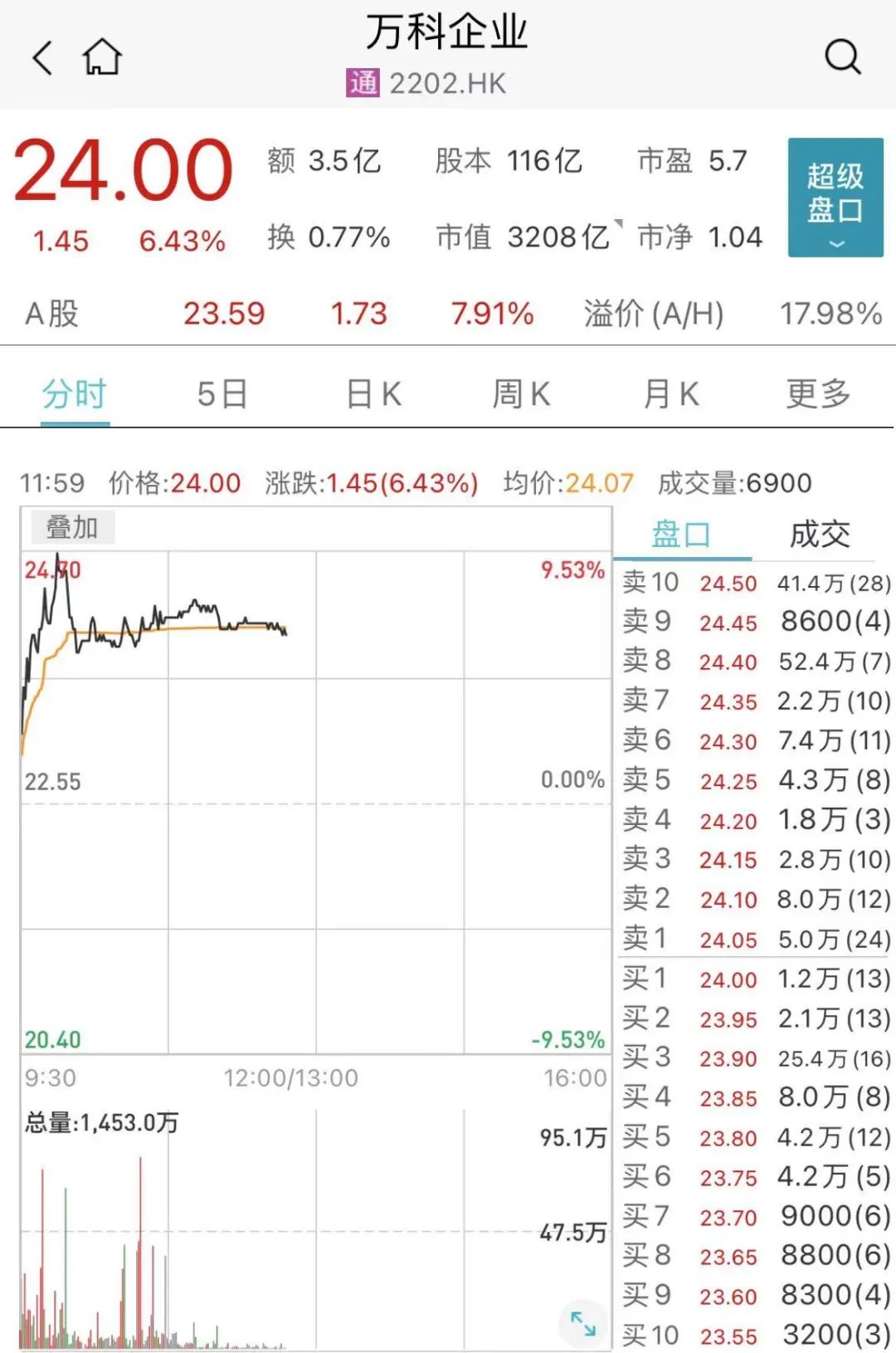
Task: Go back to the previous page
Action: (42, 57)
